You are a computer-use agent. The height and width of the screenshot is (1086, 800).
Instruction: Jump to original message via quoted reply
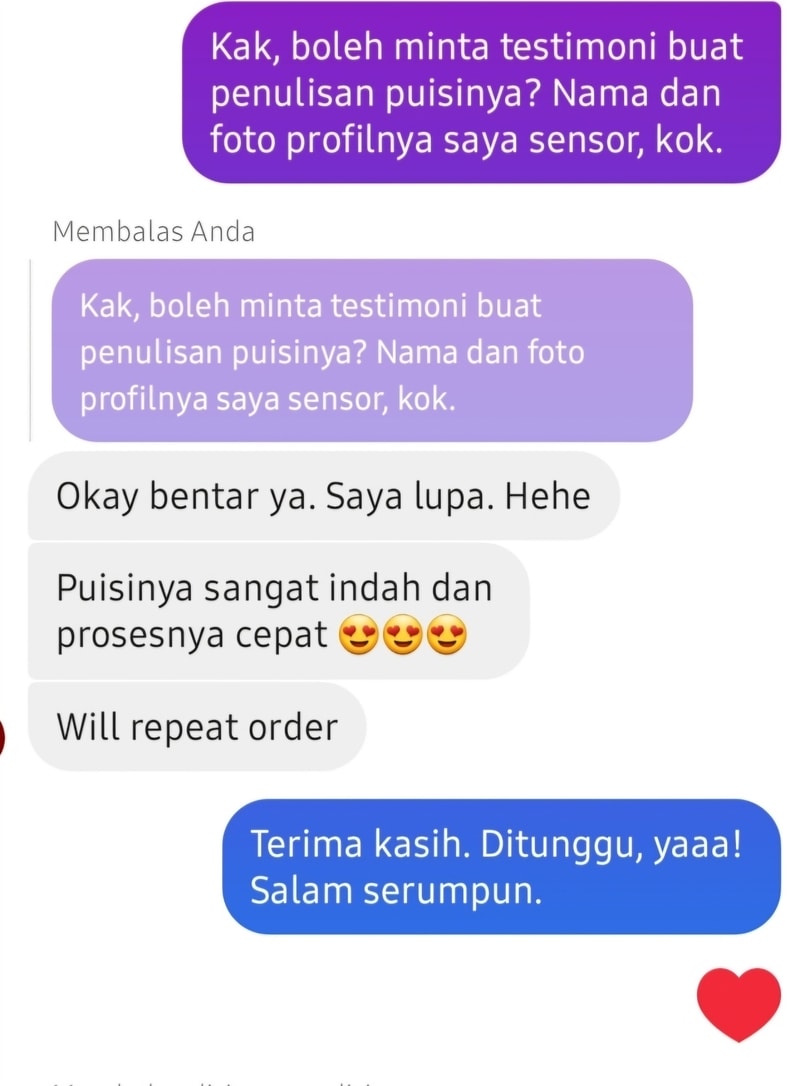371,351
